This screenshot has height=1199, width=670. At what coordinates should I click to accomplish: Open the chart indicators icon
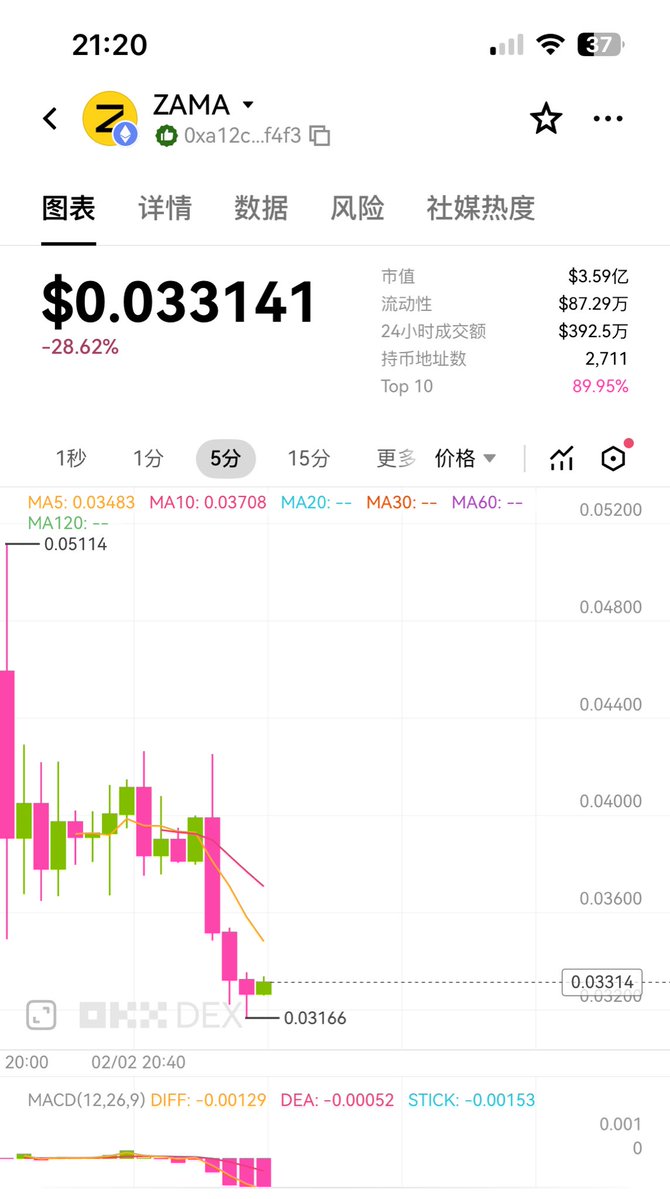pyautogui.click(x=562, y=459)
